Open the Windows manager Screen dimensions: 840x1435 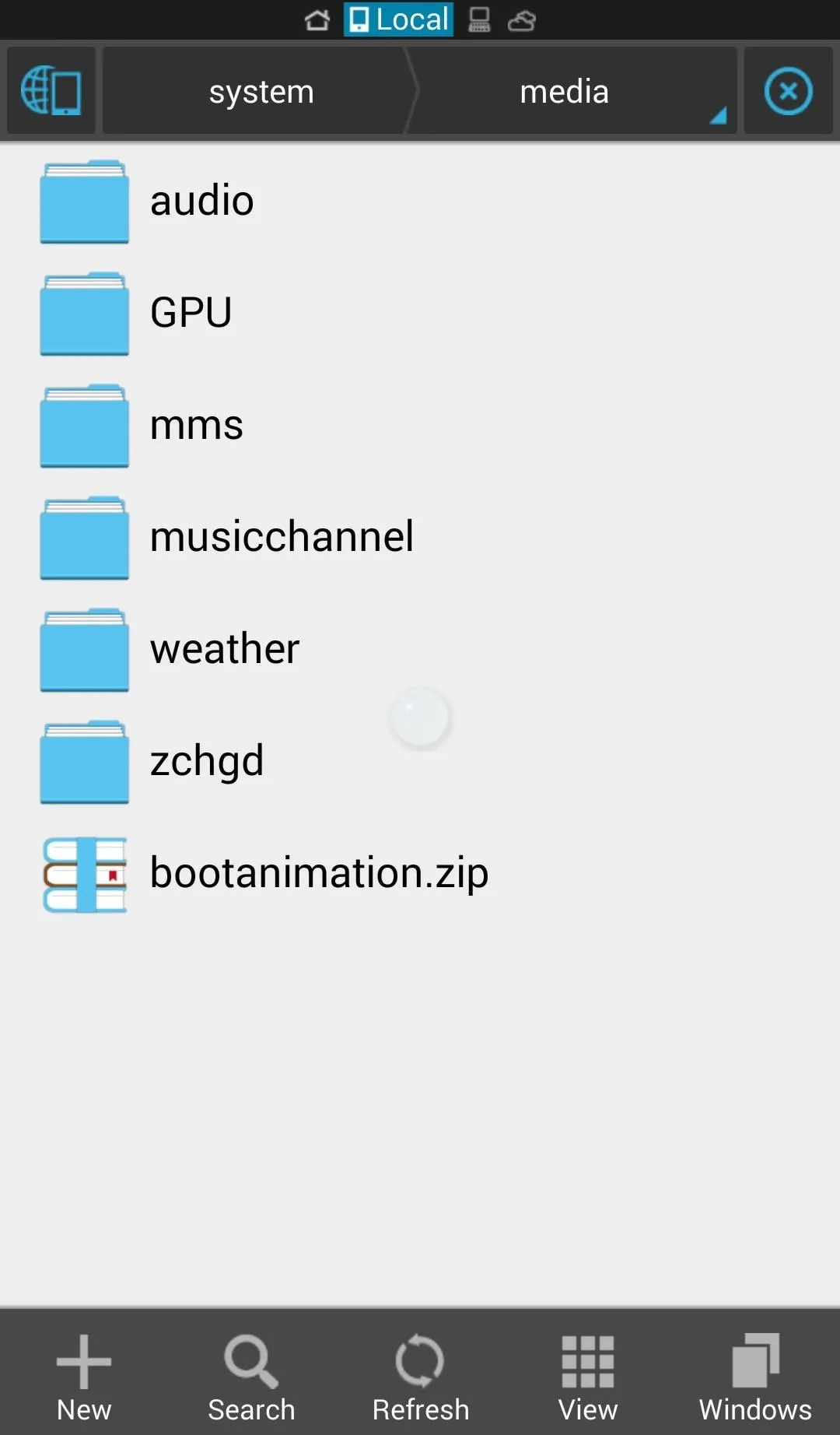point(755,1376)
